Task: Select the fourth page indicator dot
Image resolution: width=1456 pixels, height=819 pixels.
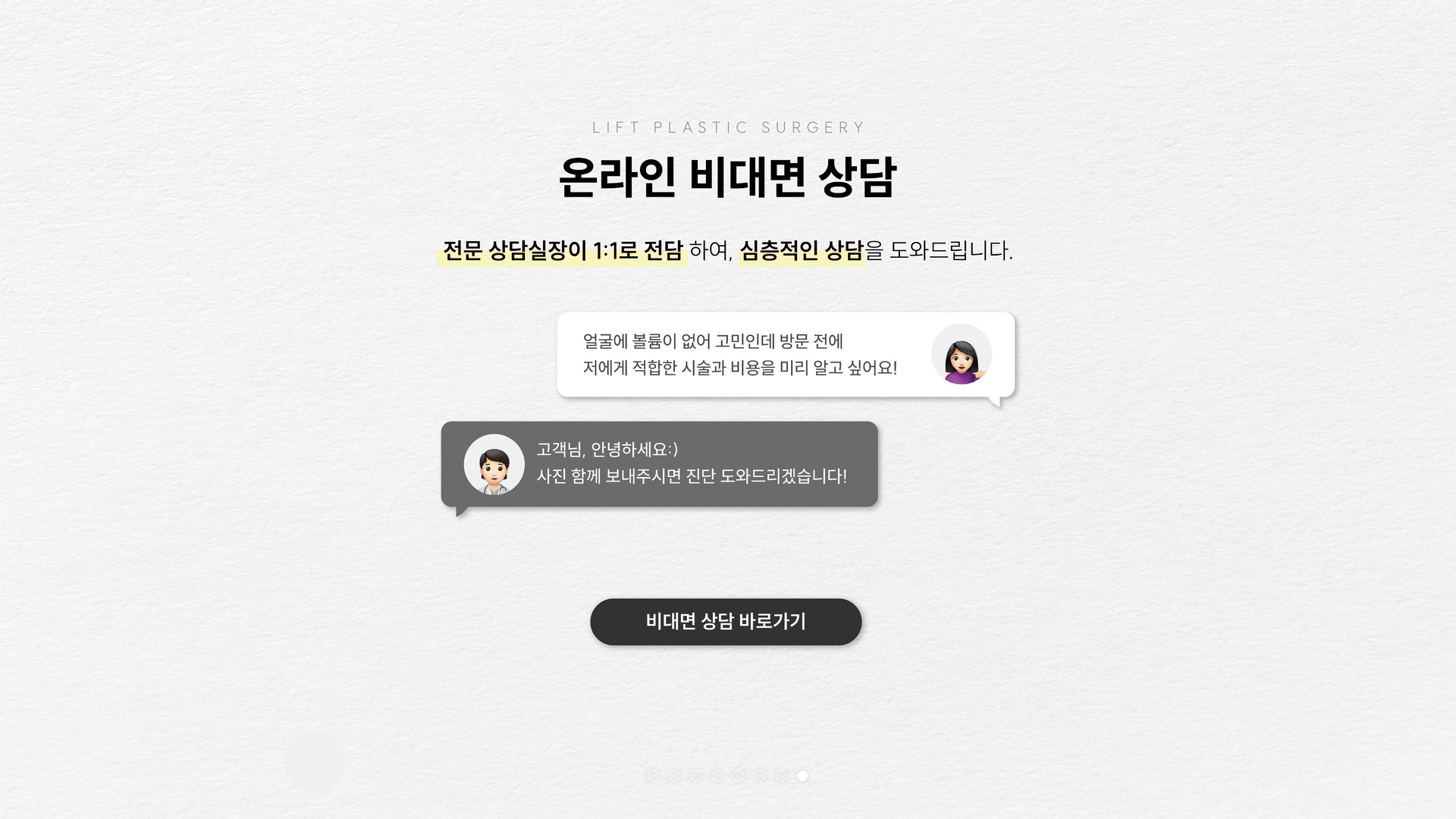Action: click(x=717, y=776)
